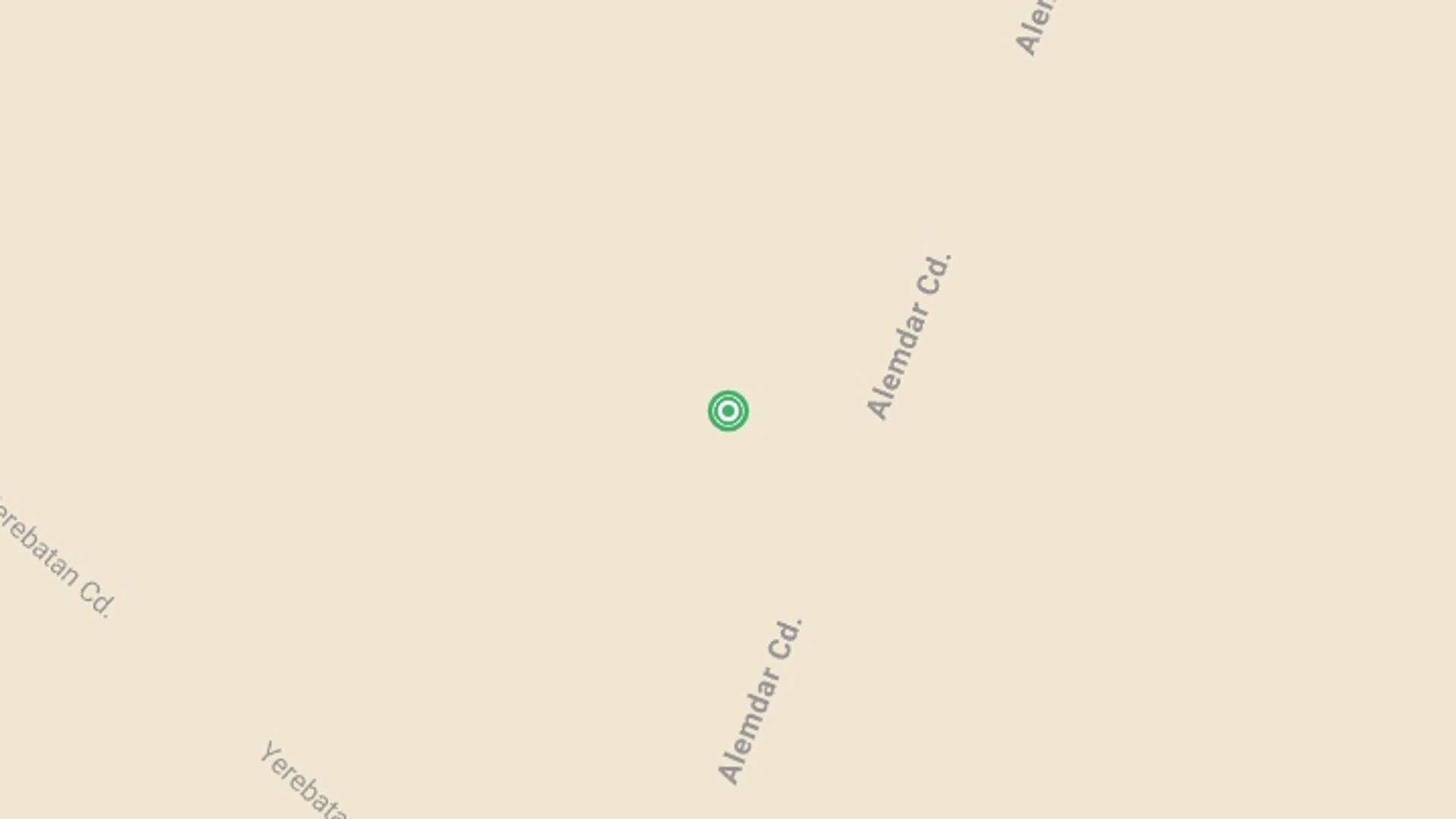
Task: Tap the green location marker on the map
Action: 728,411
